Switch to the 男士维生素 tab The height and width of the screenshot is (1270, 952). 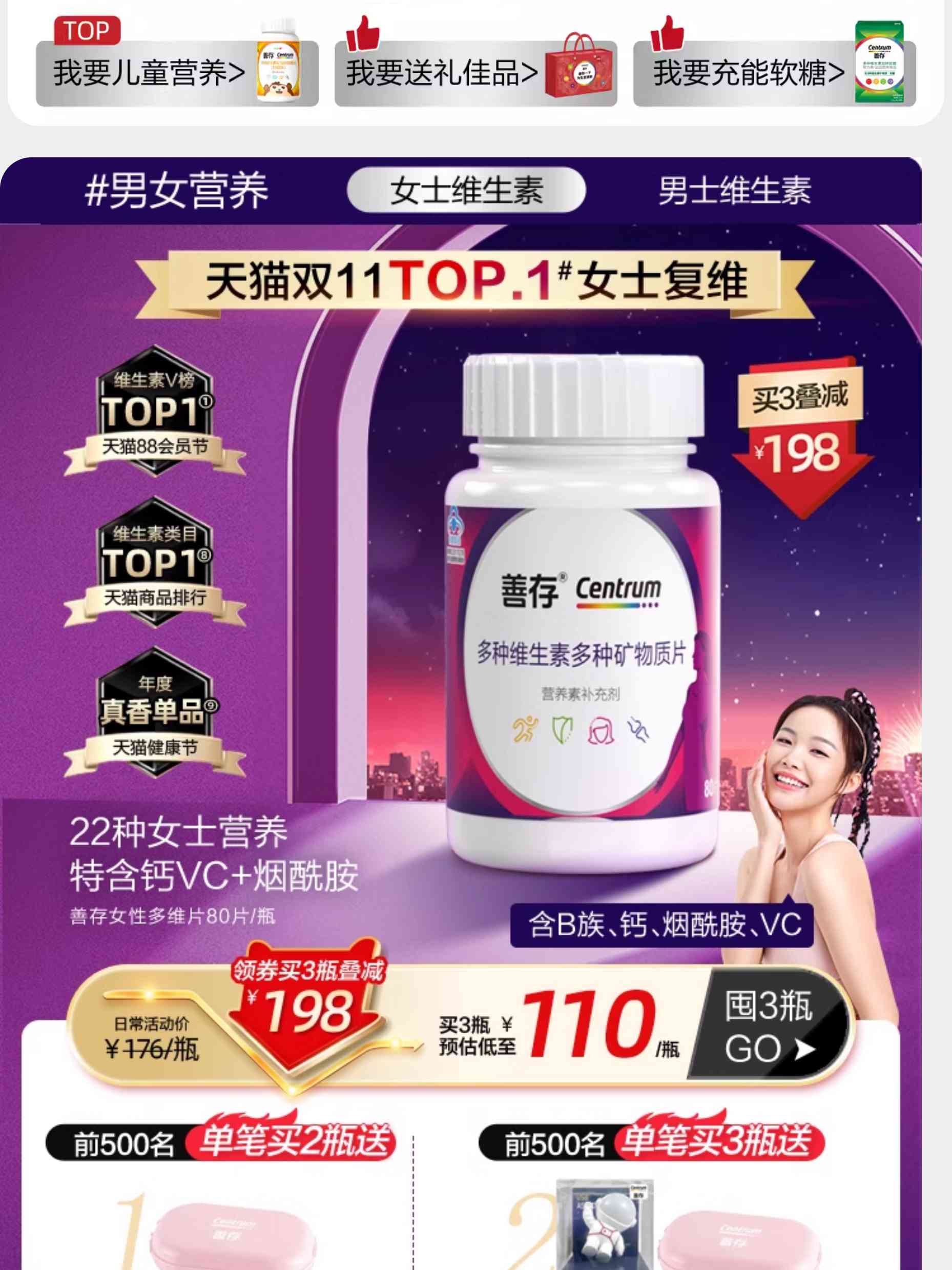(734, 190)
